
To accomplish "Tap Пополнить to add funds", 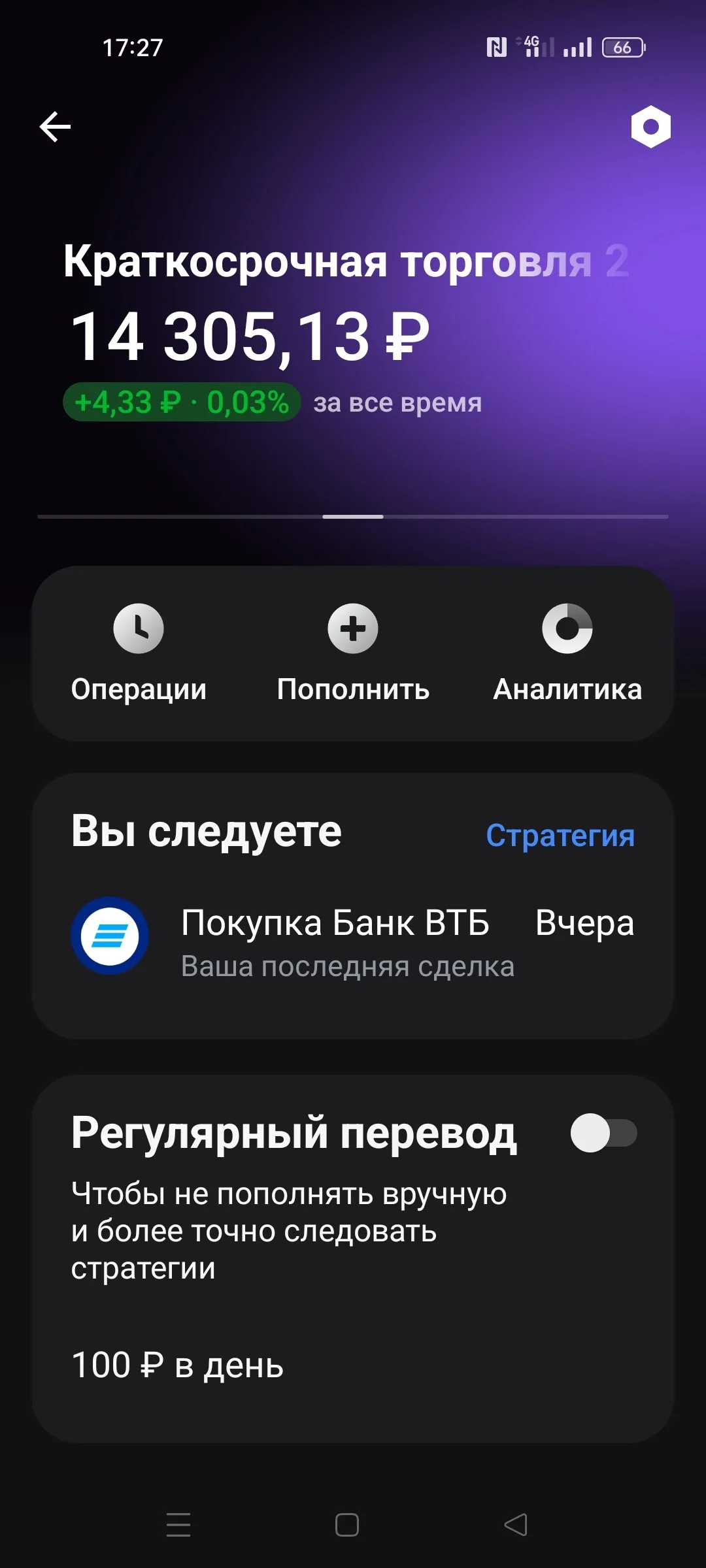I will click(353, 653).
